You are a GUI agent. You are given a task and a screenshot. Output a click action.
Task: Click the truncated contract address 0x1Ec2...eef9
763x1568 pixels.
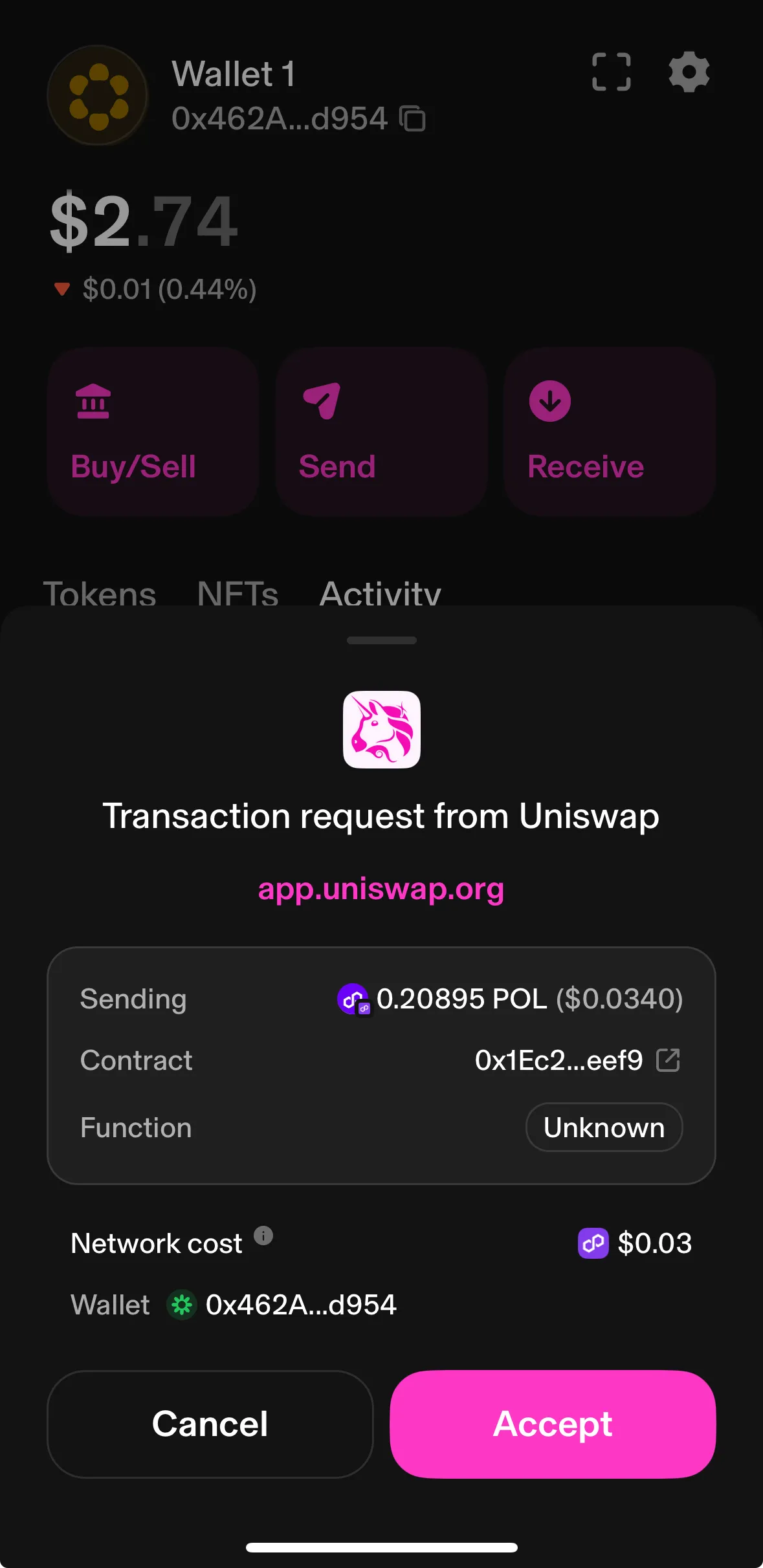click(558, 1060)
